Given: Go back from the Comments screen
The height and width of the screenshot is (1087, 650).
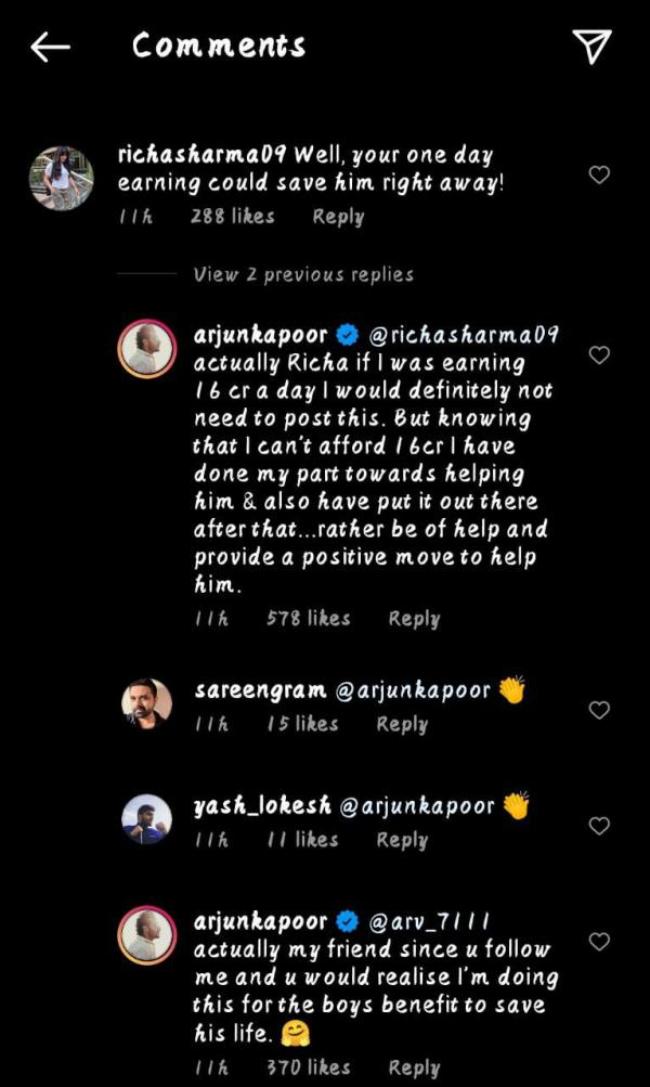Looking at the screenshot, I should (50, 47).
